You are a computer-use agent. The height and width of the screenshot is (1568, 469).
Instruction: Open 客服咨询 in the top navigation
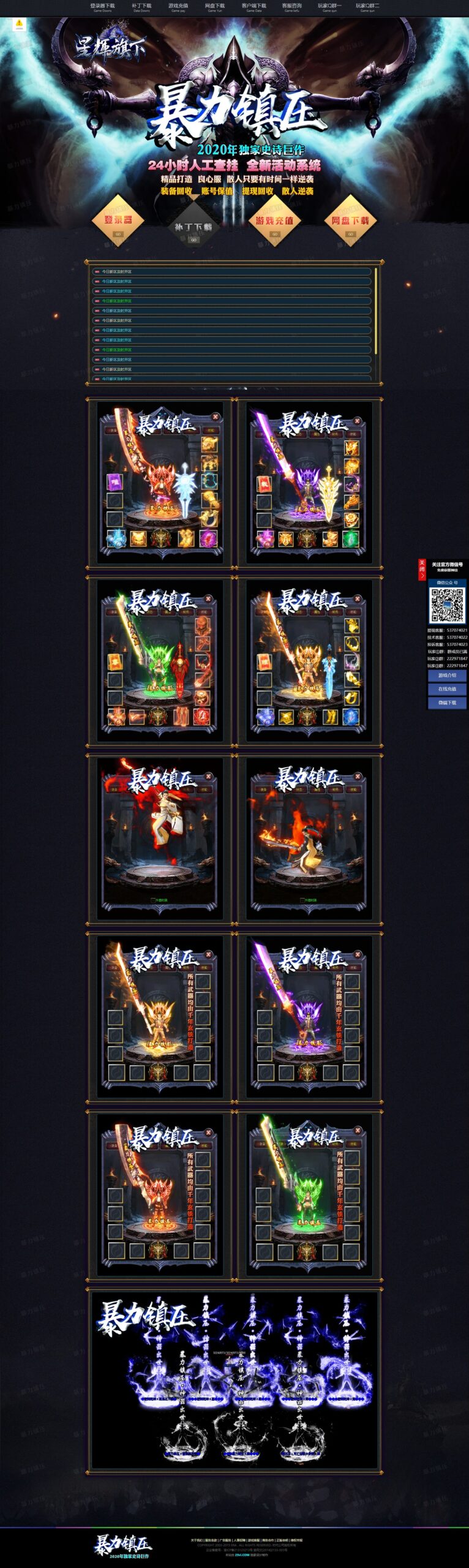coord(291,7)
